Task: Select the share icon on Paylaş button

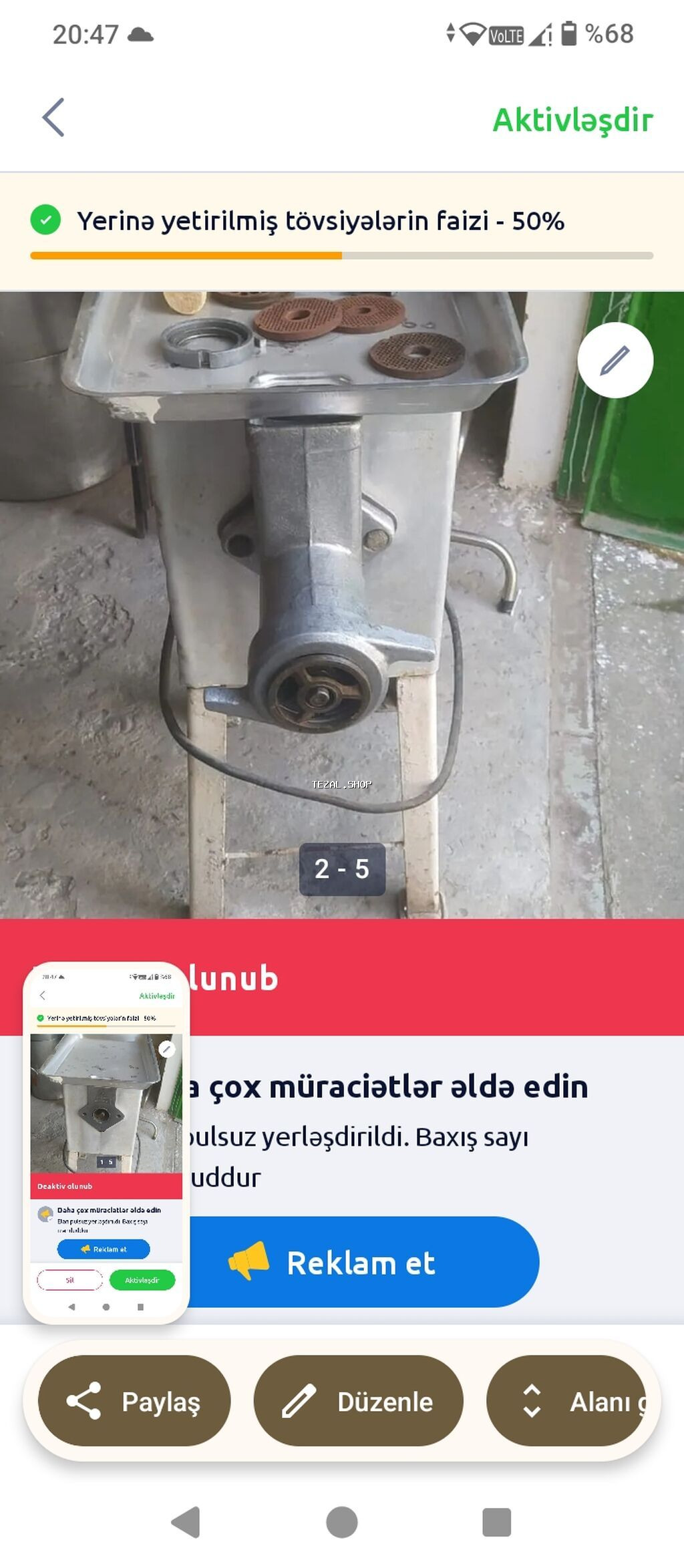Action: pyautogui.click(x=83, y=1401)
